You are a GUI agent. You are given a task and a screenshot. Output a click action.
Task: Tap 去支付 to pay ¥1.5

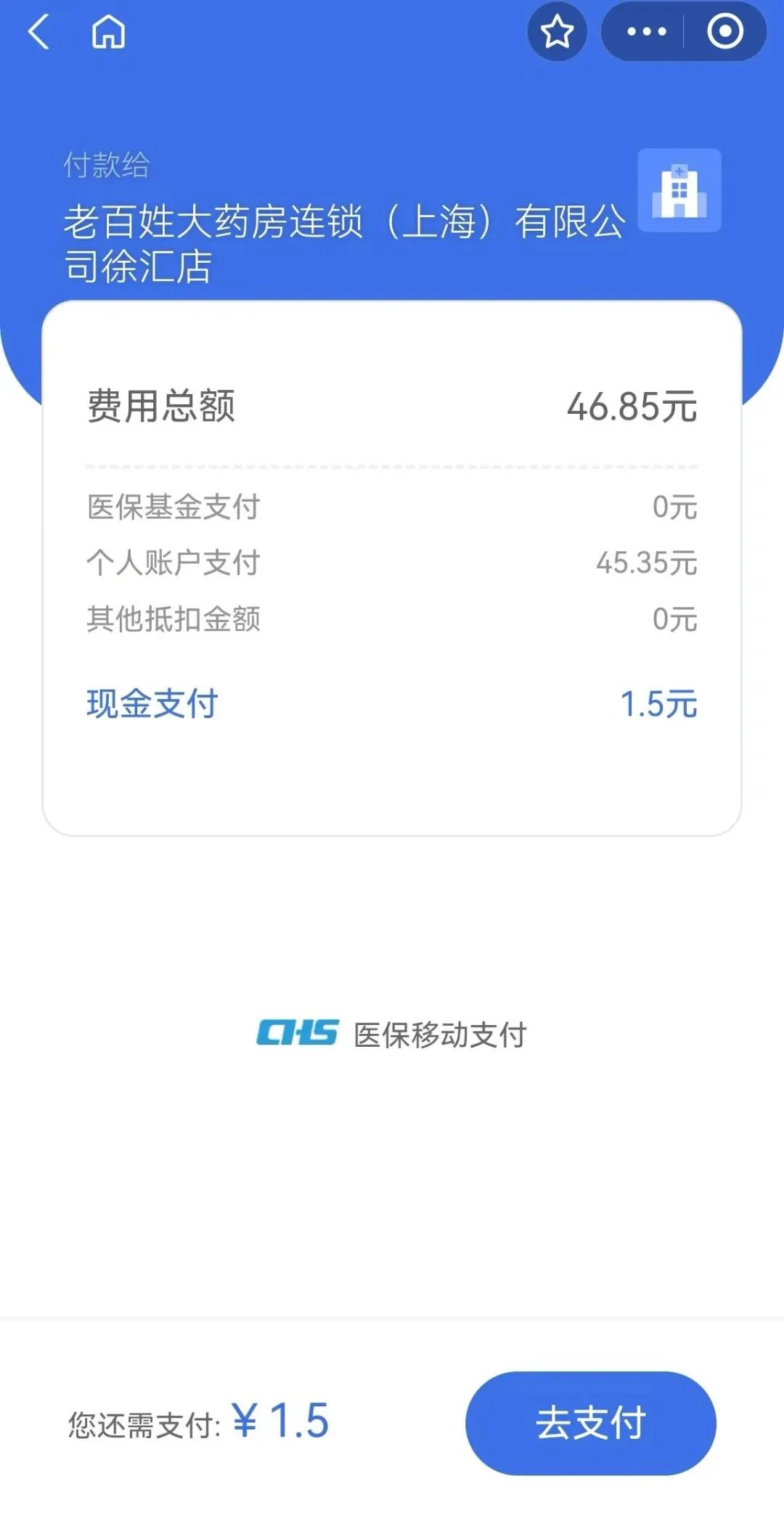(590, 1423)
